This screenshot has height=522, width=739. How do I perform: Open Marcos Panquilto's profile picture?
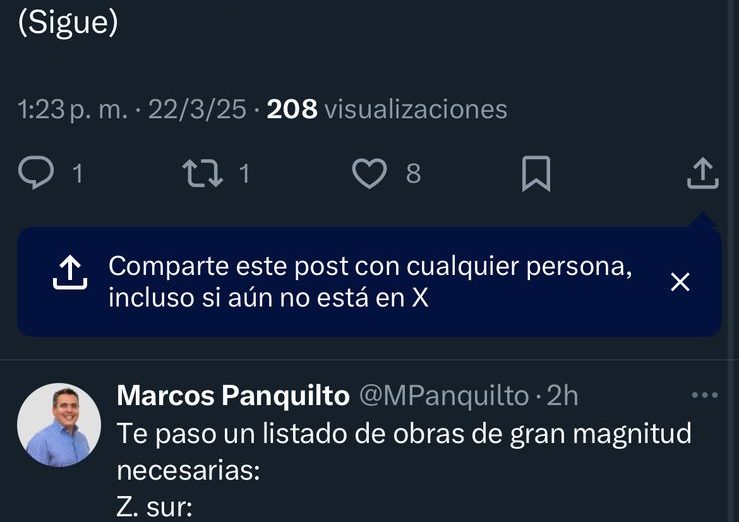(59, 425)
